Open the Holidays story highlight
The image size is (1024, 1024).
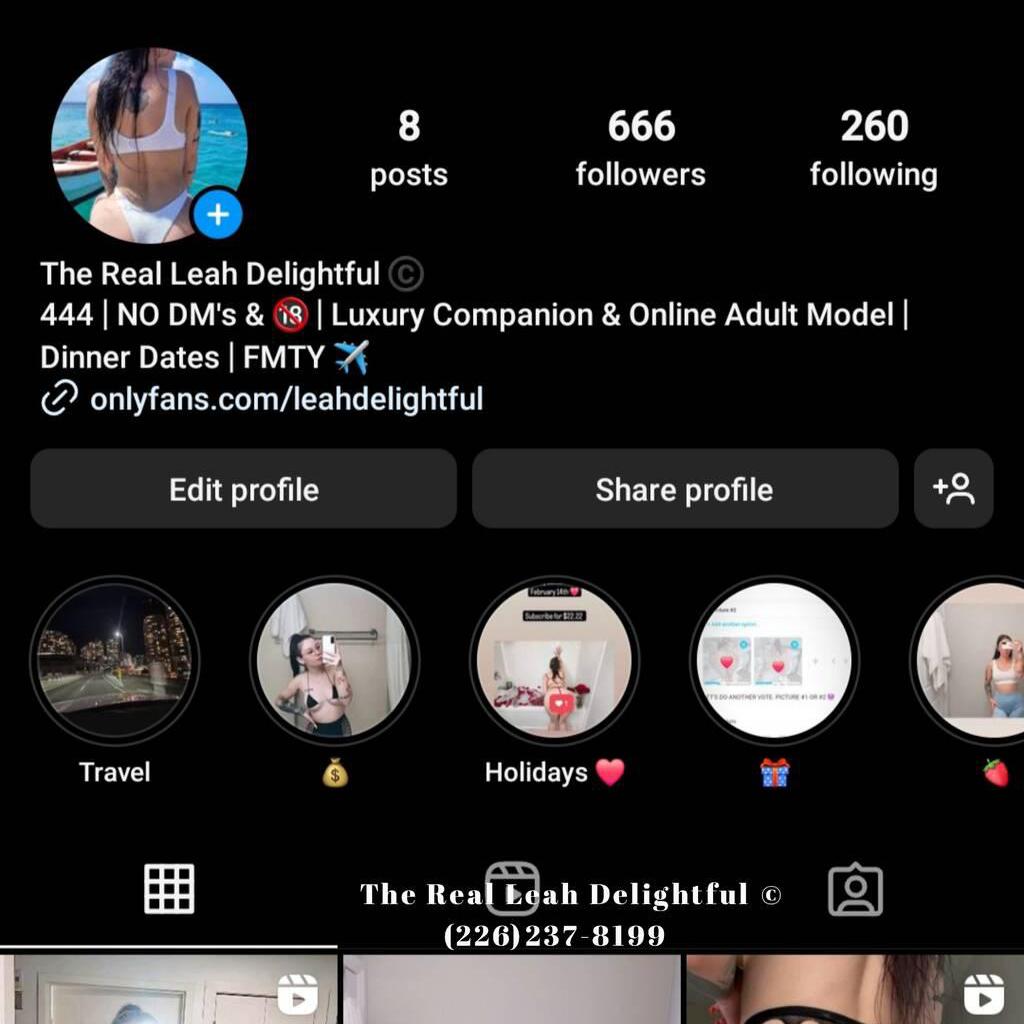pos(554,661)
